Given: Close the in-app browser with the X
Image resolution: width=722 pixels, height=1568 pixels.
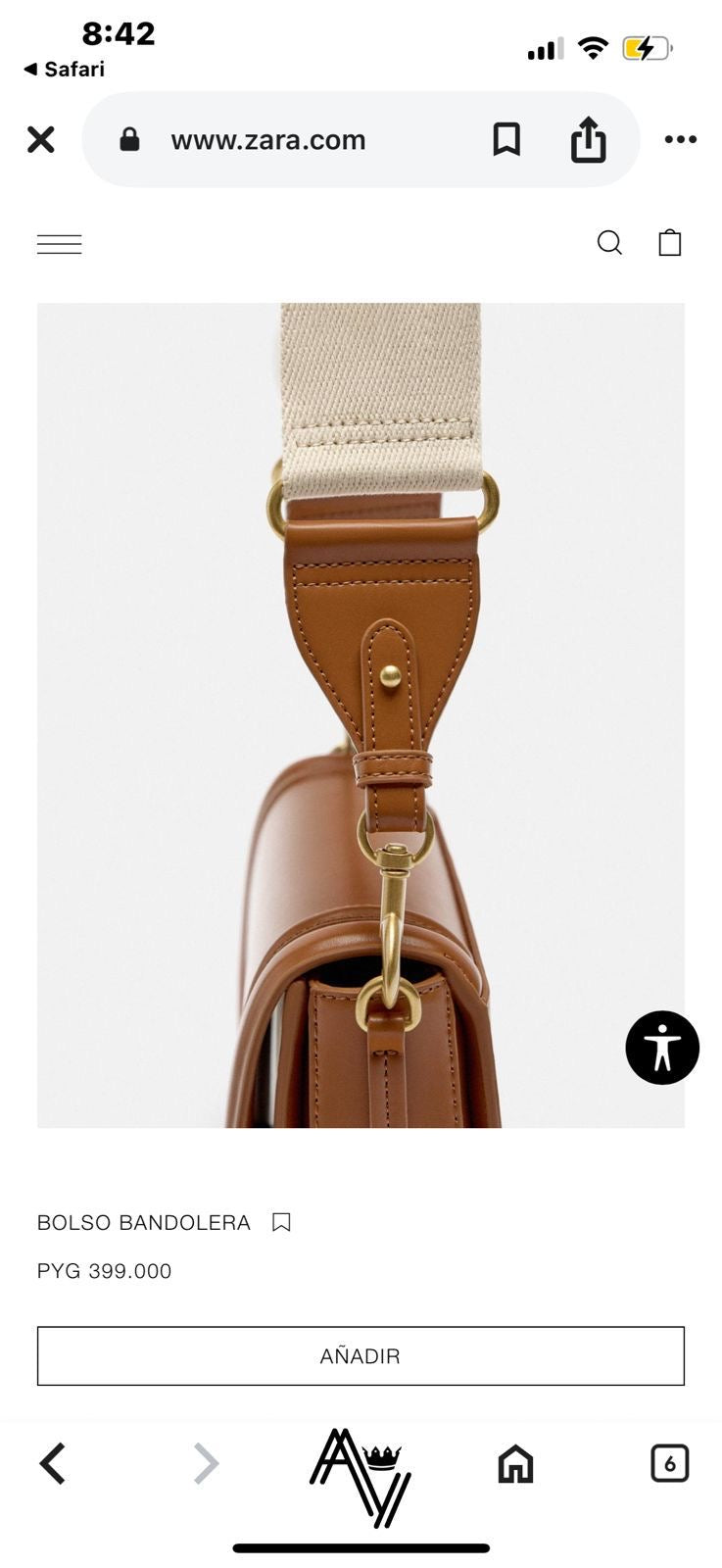Looking at the screenshot, I should 41,140.
